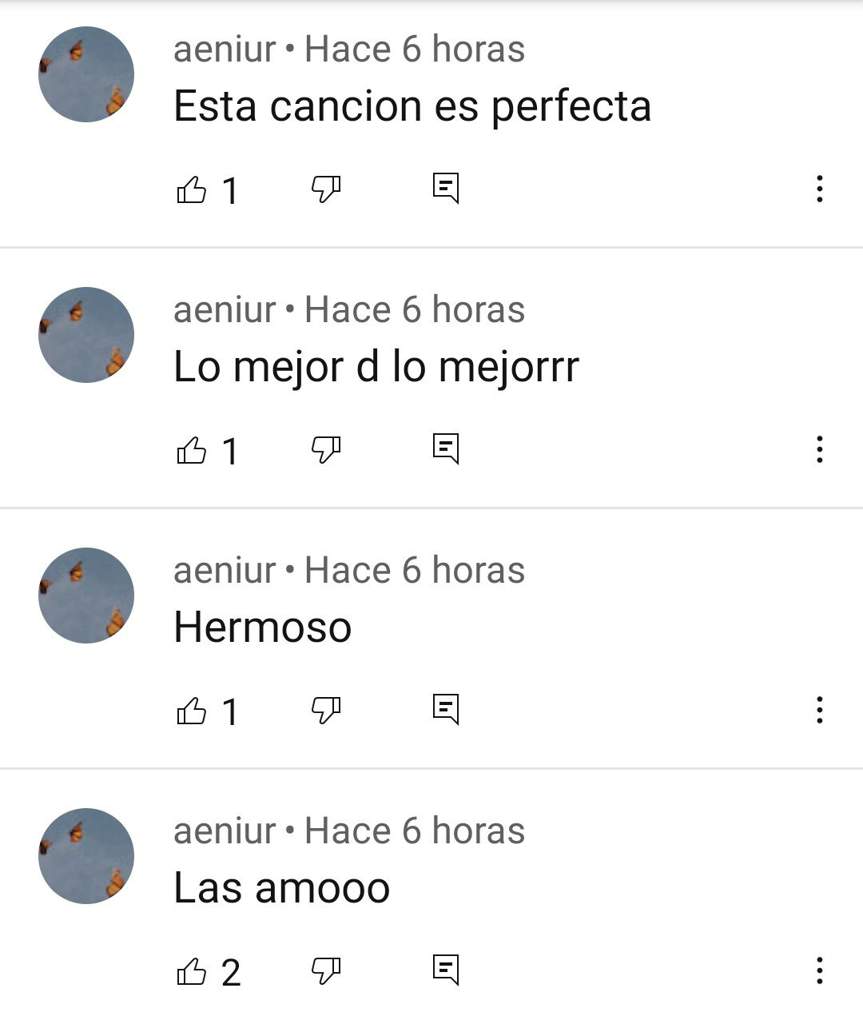The width and height of the screenshot is (863, 1024).
Task: Reply to the comment 'Esta cancion es perfecta'
Action: 446,188
